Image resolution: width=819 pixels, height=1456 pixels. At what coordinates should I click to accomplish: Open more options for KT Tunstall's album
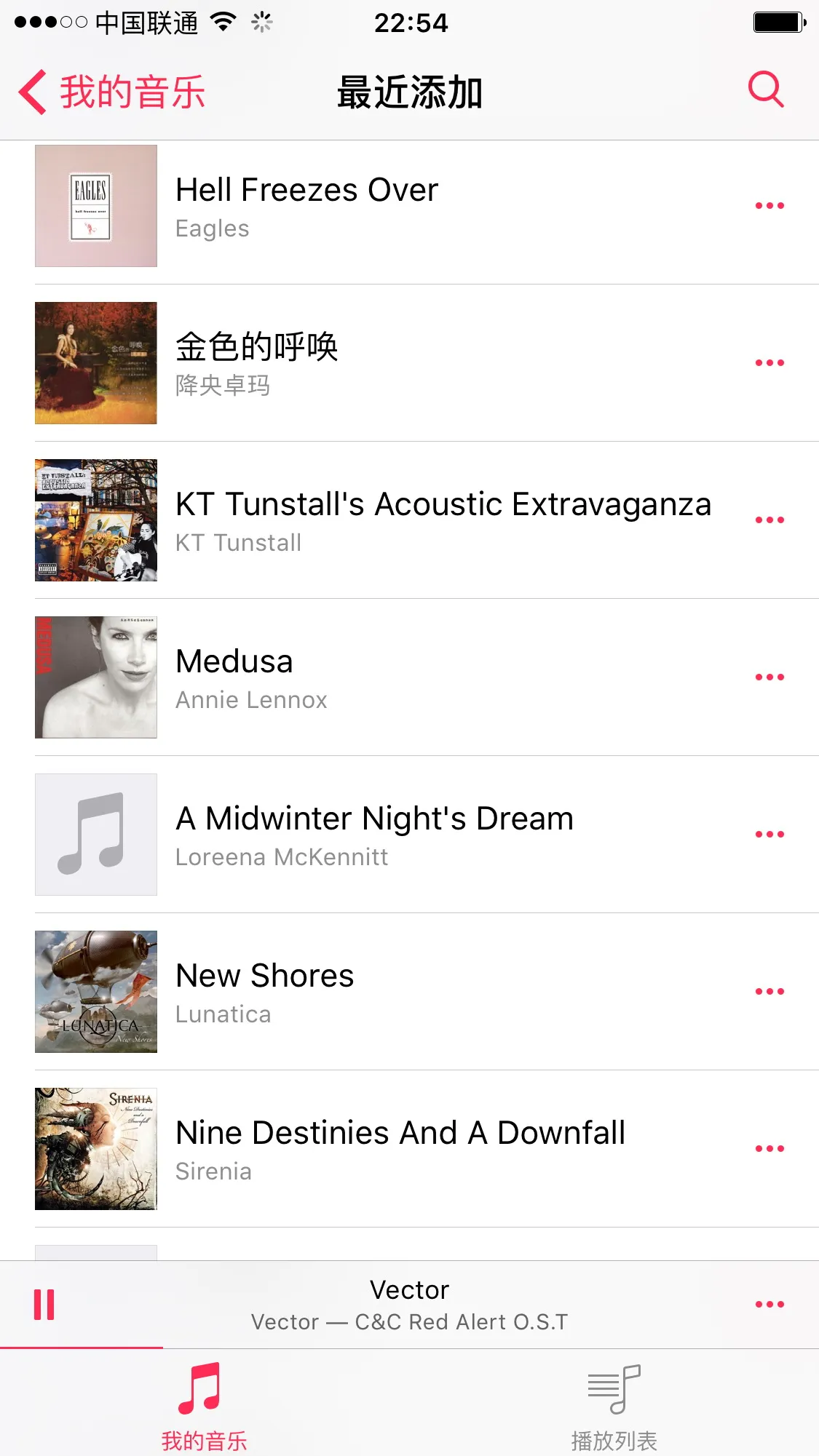(769, 520)
